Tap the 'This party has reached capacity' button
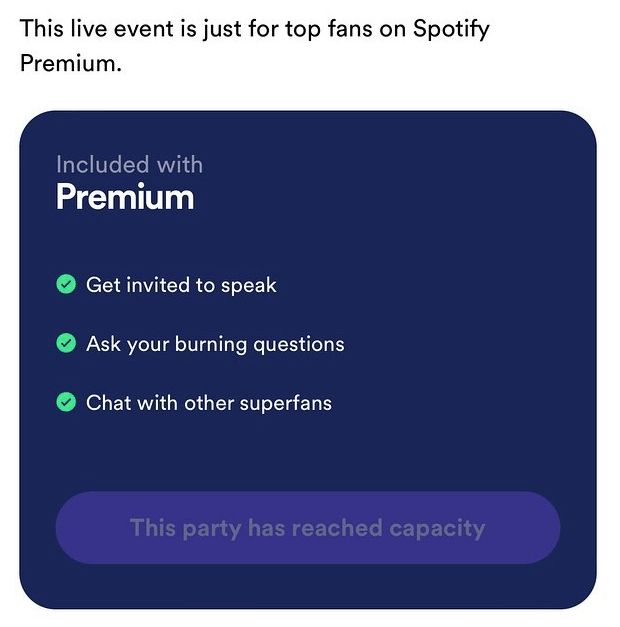The width and height of the screenshot is (620, 627). tap(307, 527)
